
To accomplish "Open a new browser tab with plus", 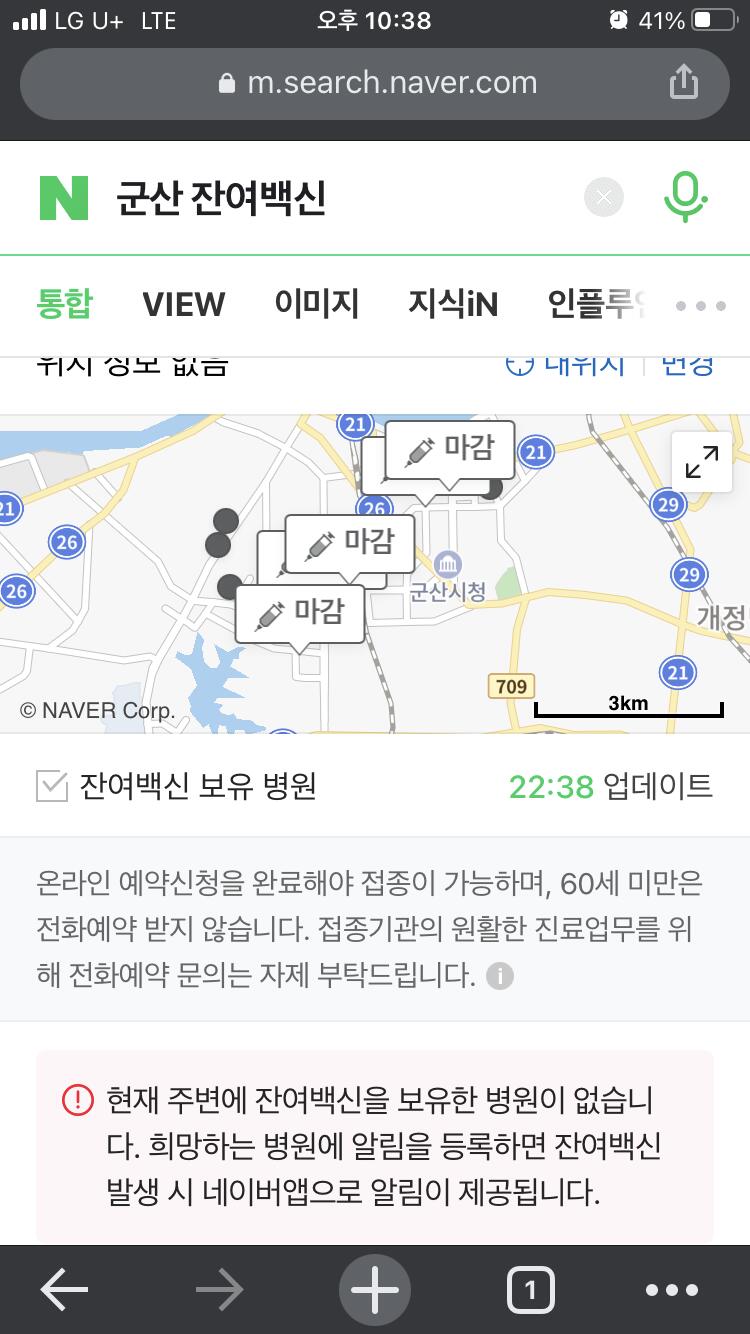I will (x=375, y=1290).
